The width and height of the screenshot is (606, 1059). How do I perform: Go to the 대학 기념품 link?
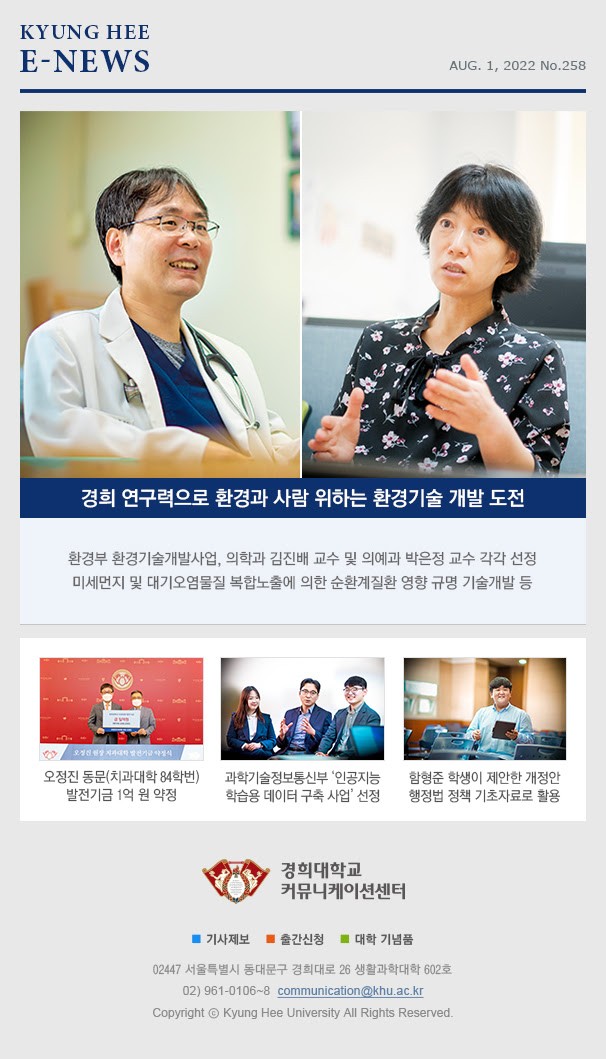click(383, 939)
